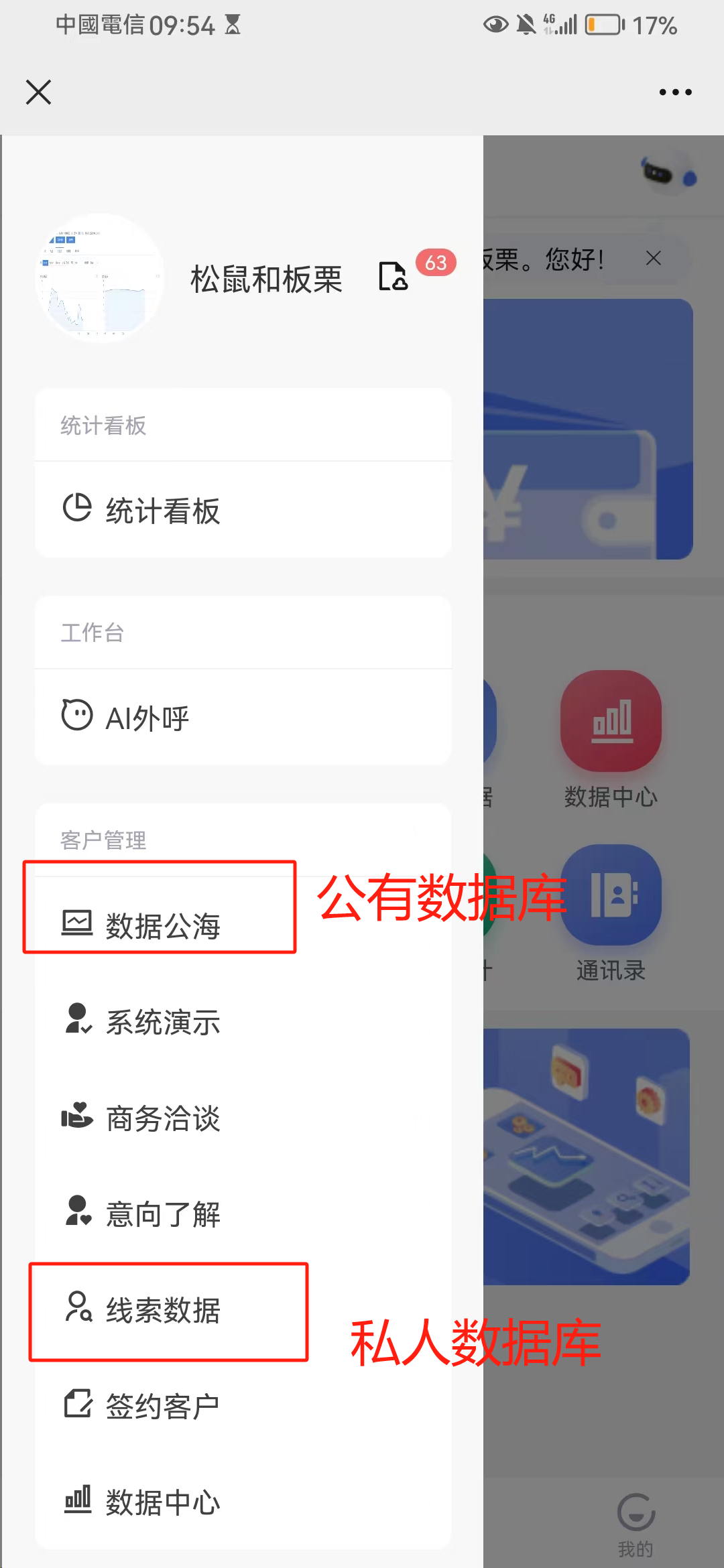Select 系统演示 from customer management
This screenshot has height=1568, width=724.
click(x=243, y=1022)
